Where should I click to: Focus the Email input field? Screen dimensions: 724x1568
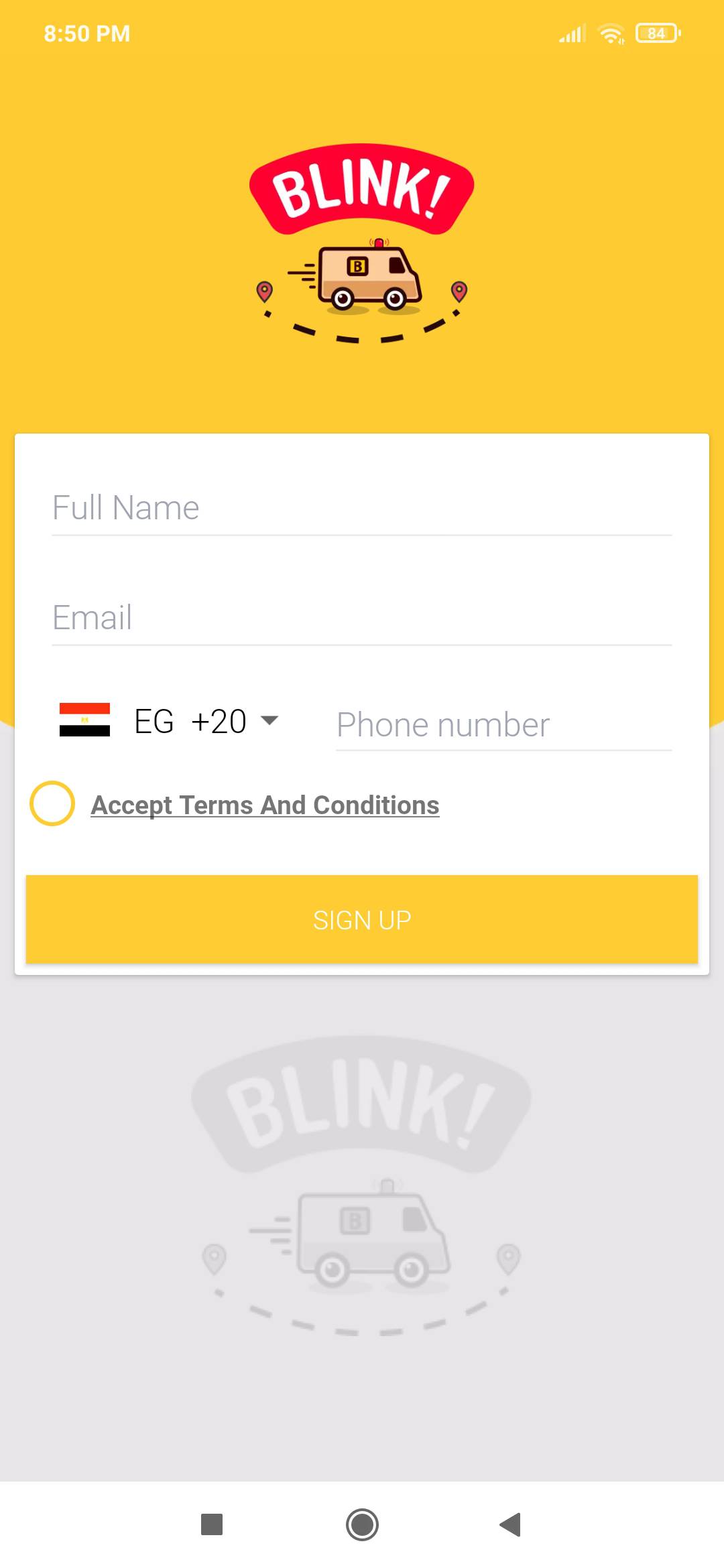pos(362,618)
